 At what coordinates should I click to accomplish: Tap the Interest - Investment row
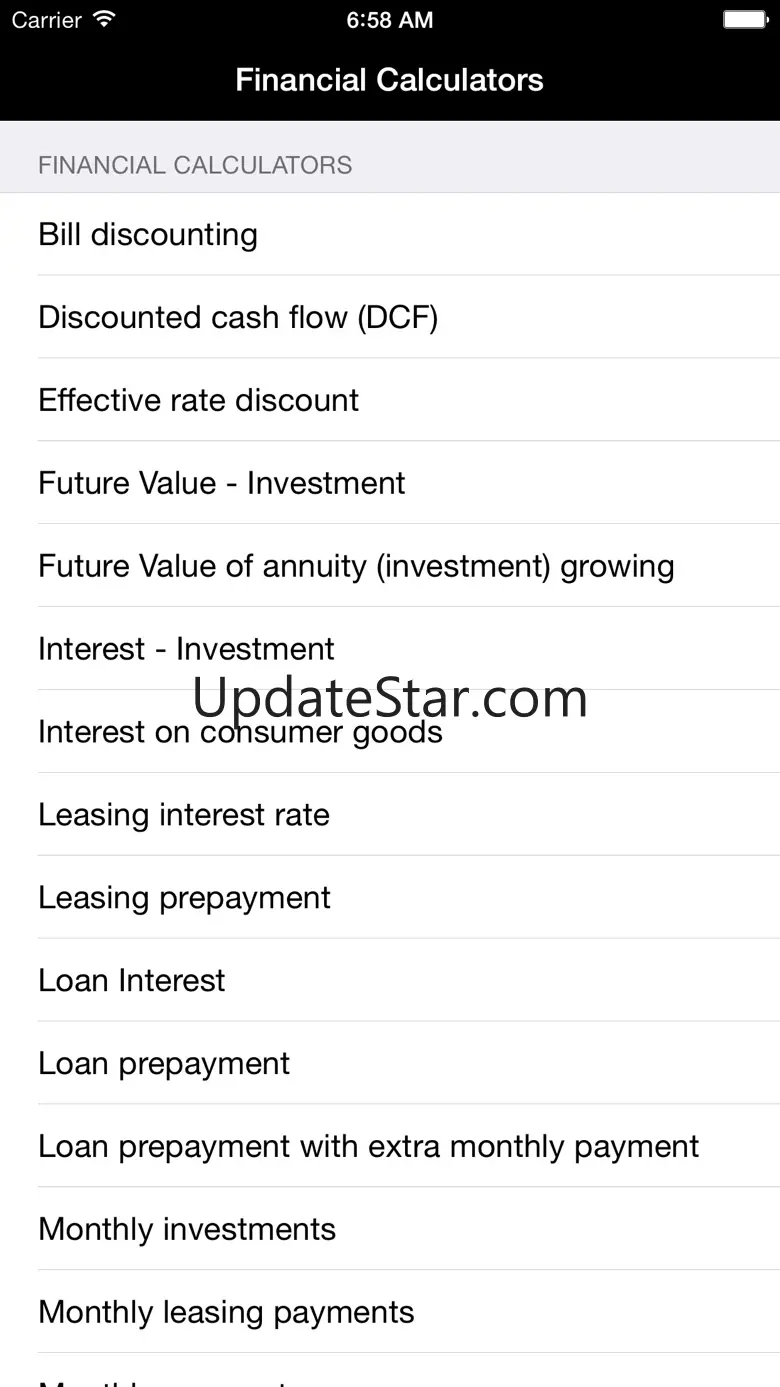point(186,650)
